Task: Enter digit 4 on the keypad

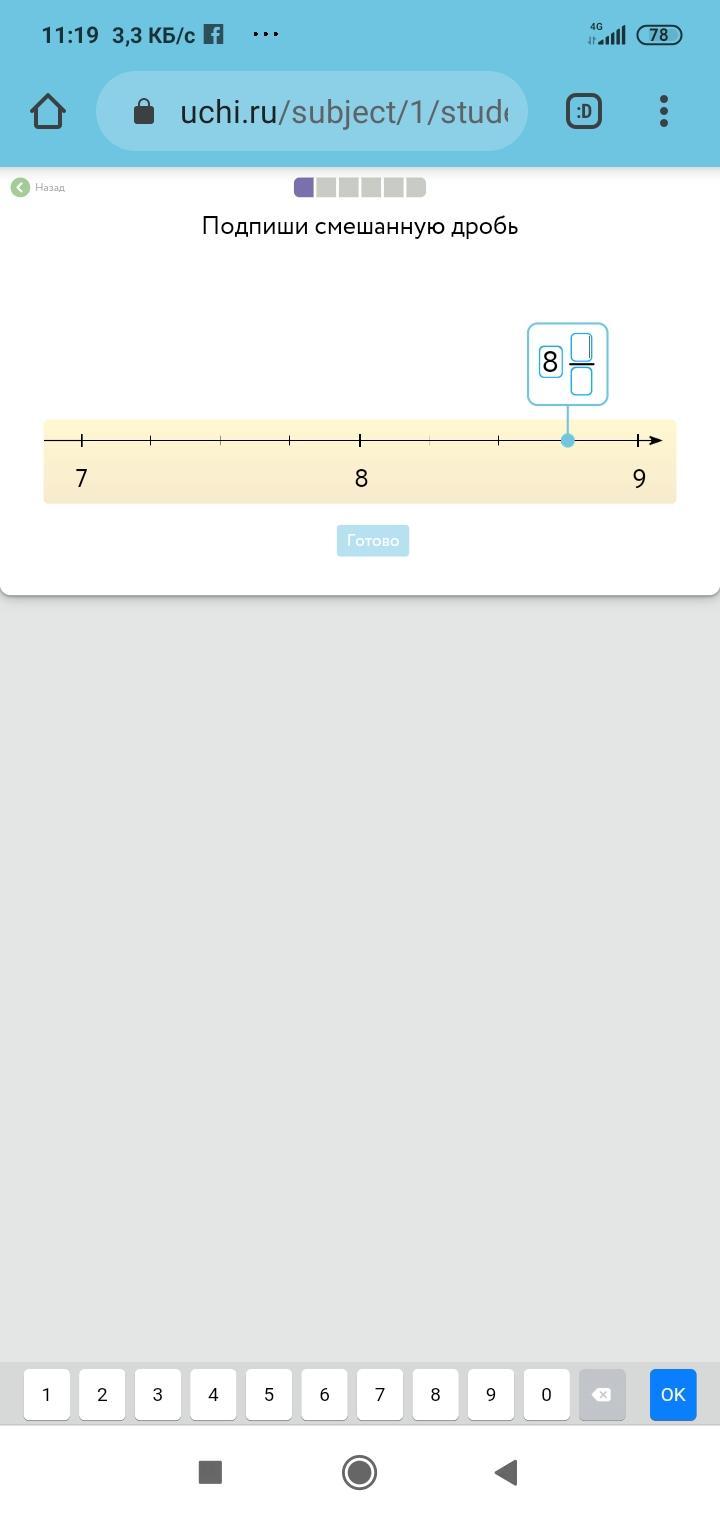Action: click(213, 1394)
